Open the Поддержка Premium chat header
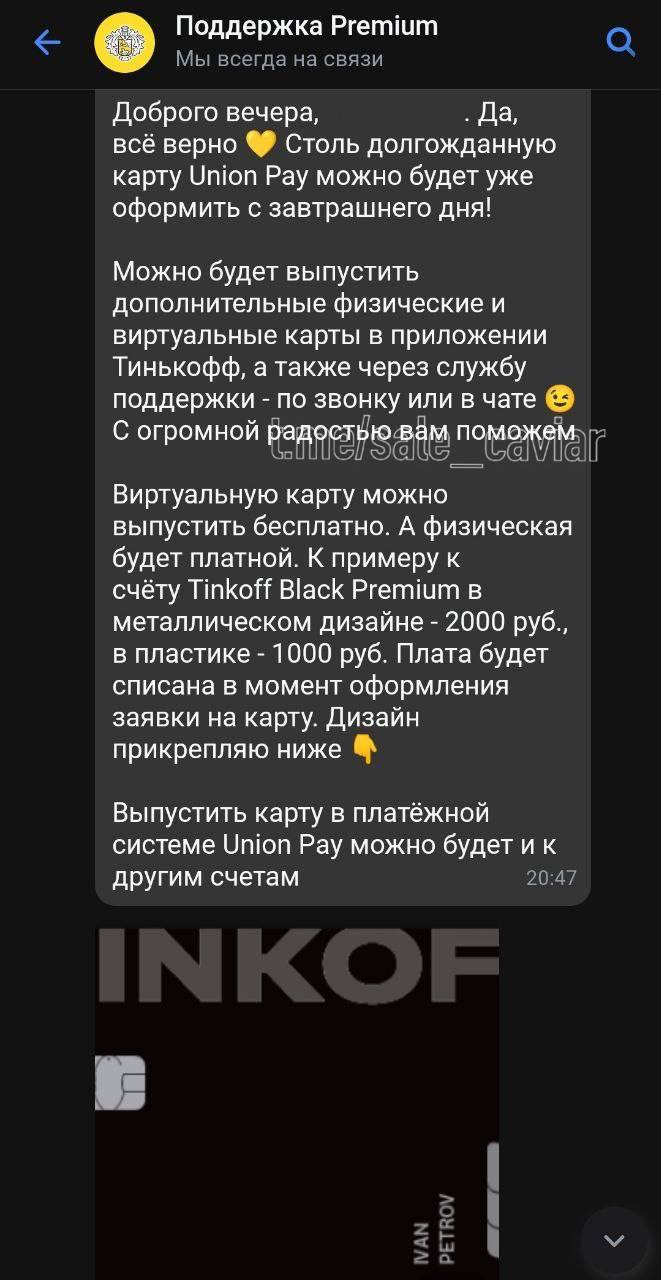The width and height of the screenshot is (661, 1280). 306,42
